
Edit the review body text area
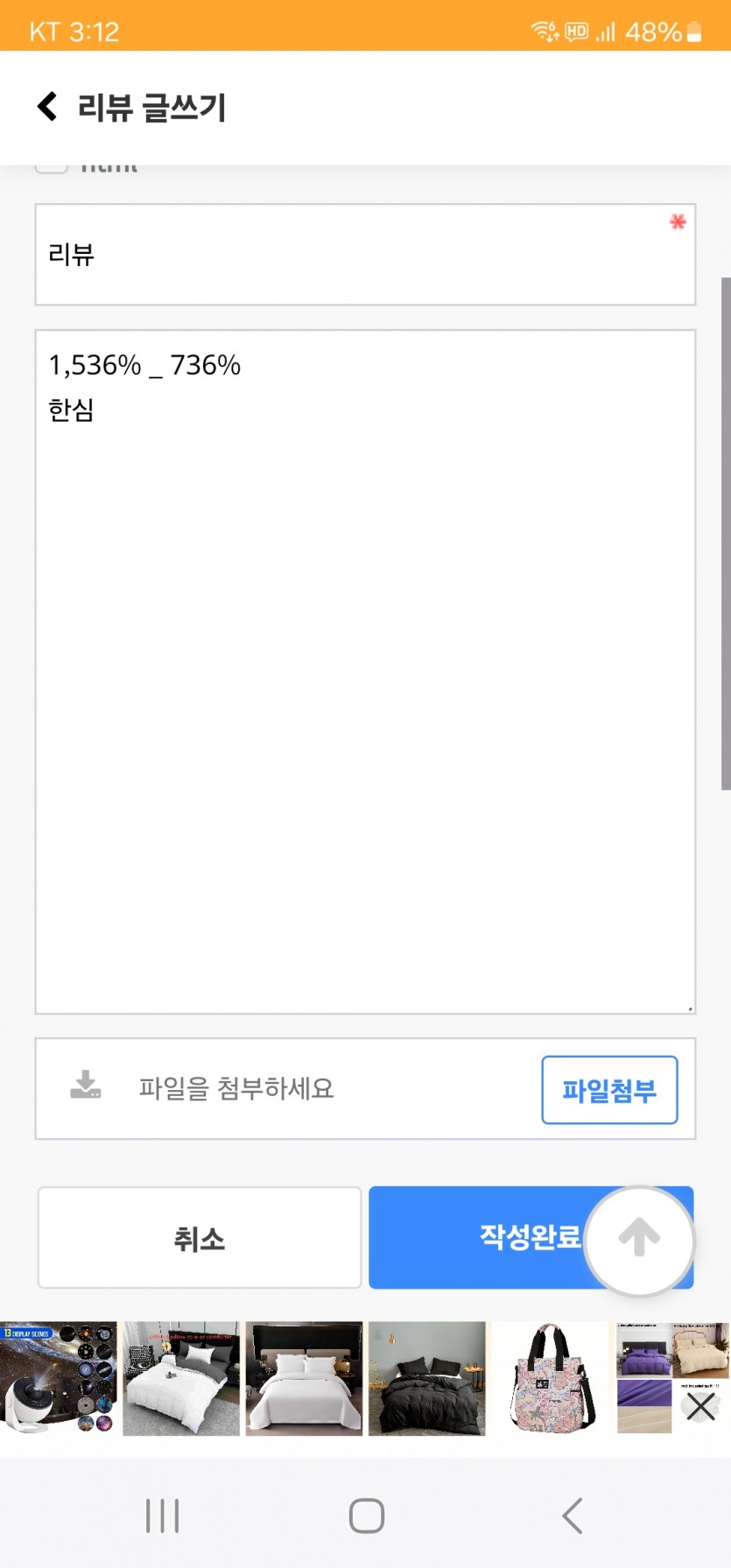pos(365,671)
